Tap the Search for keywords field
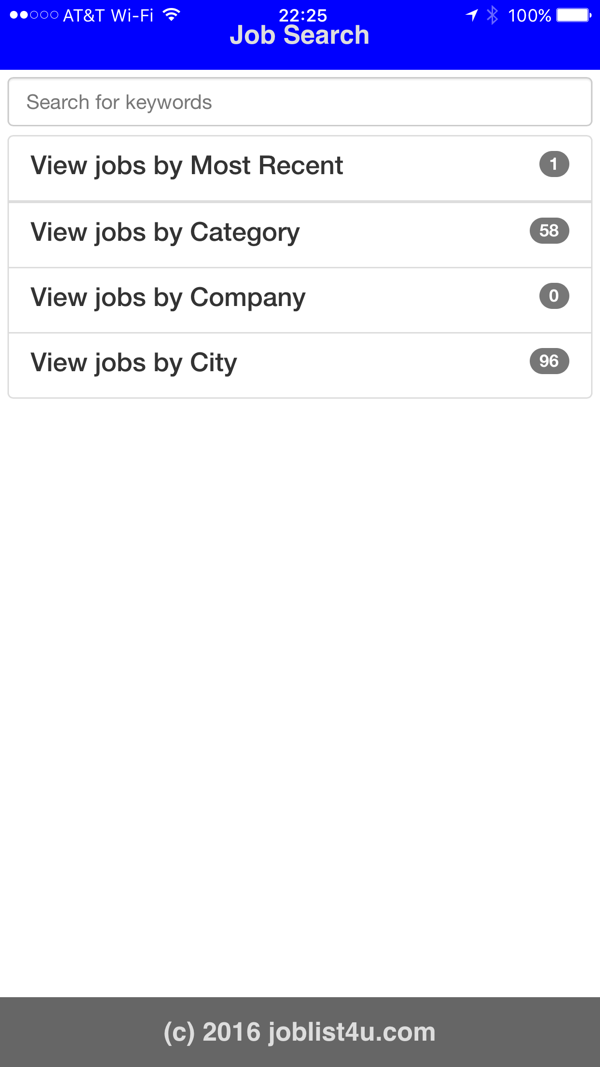The width and height of the screenshot is (600, 1067). point(300,102)
